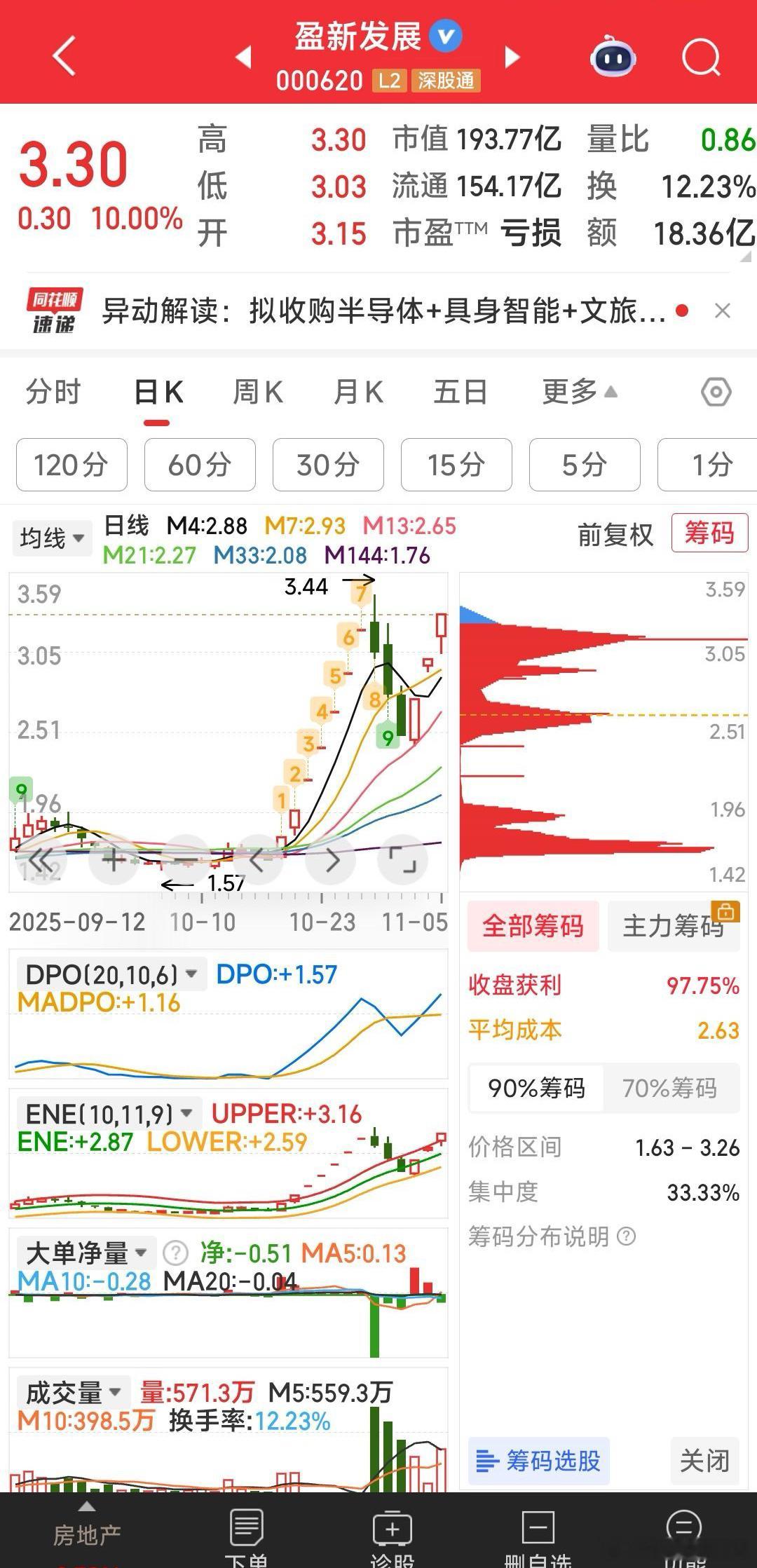Viewport: 757px width, 1568px height.
Task: Switch to the 月K chart tab
Action: (358, 391)
